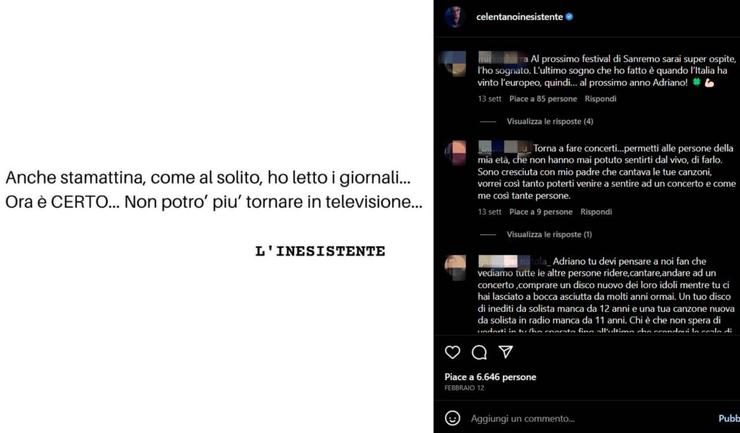
Task: Publish the comment with Pubblica button
Action: point(729,418)
